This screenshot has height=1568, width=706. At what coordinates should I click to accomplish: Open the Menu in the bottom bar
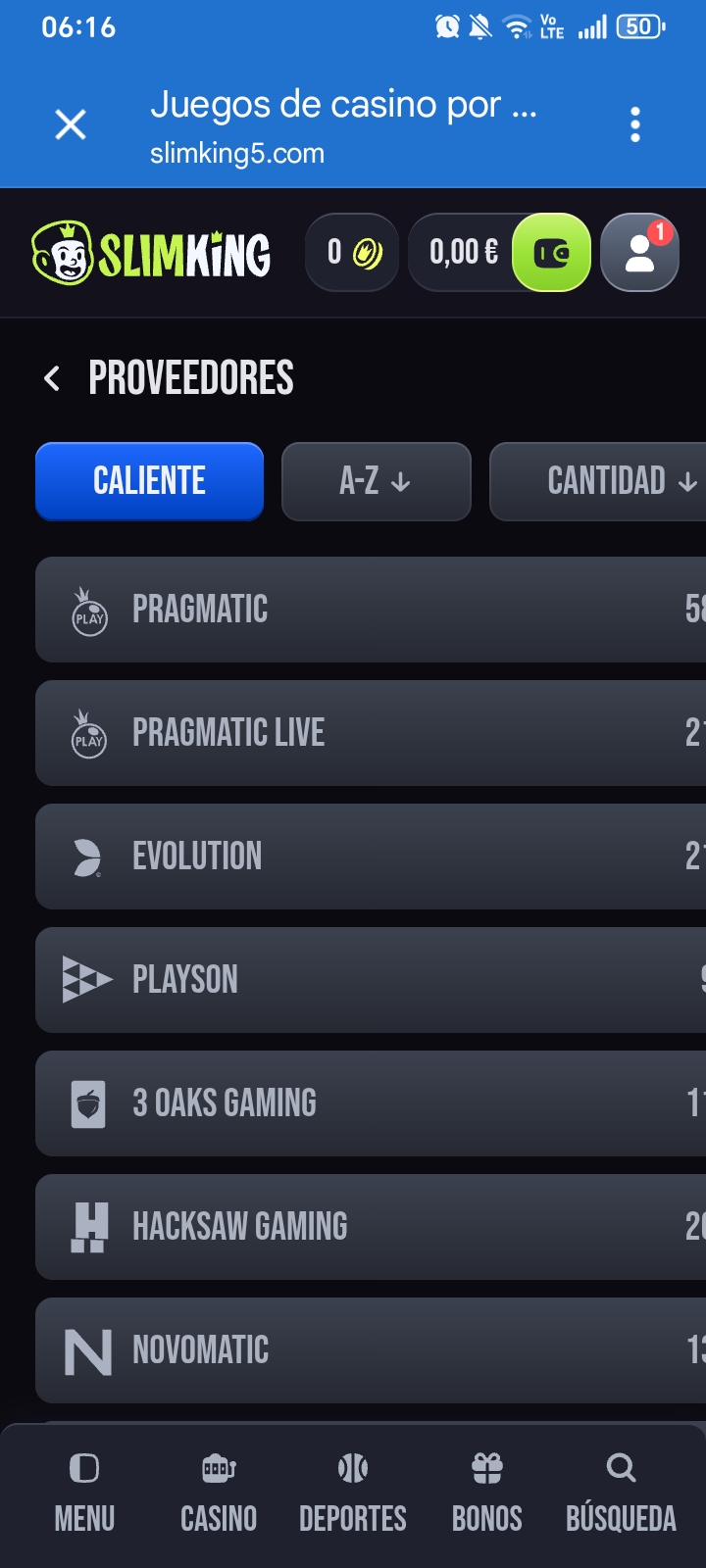84,1493
